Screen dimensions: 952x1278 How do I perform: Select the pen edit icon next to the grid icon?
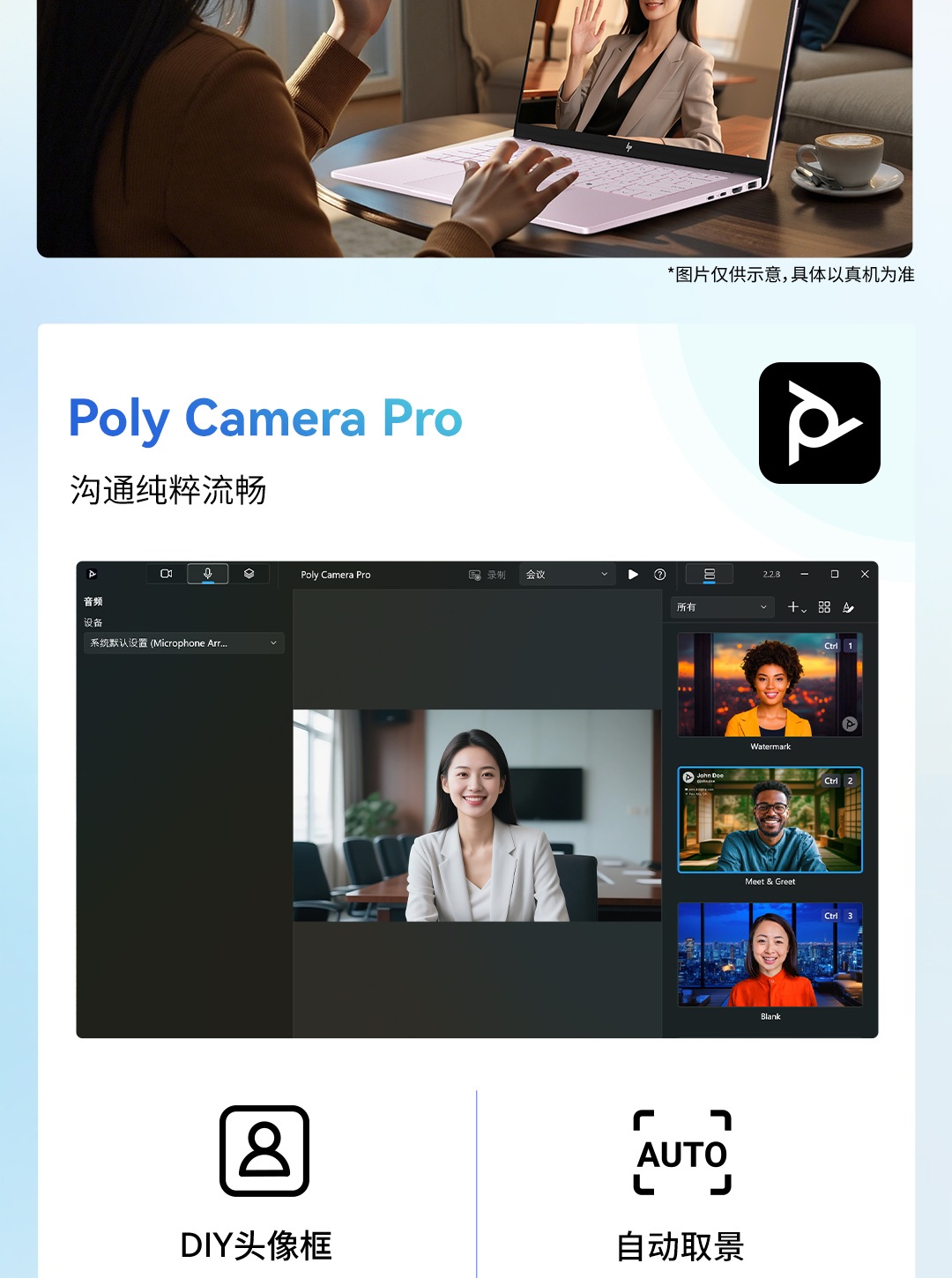[850, 607]
